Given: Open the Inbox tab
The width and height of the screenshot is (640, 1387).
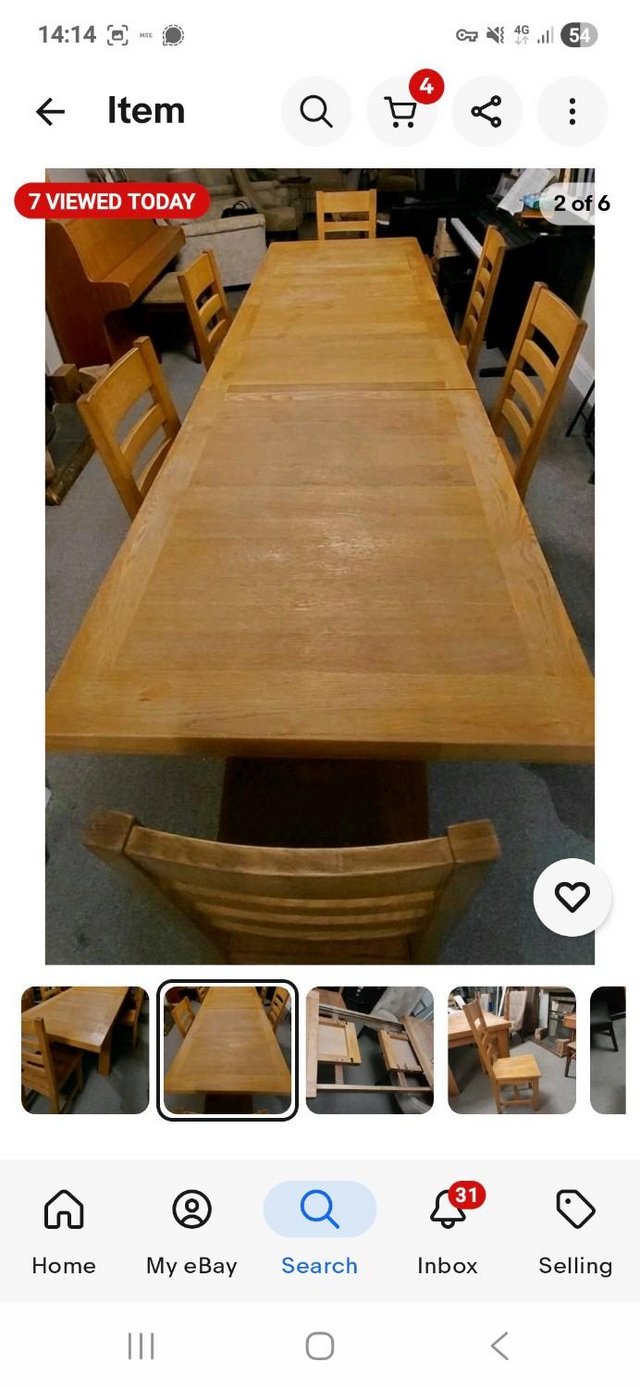Looking at the screenshot, I should (x=447, y=1230).
